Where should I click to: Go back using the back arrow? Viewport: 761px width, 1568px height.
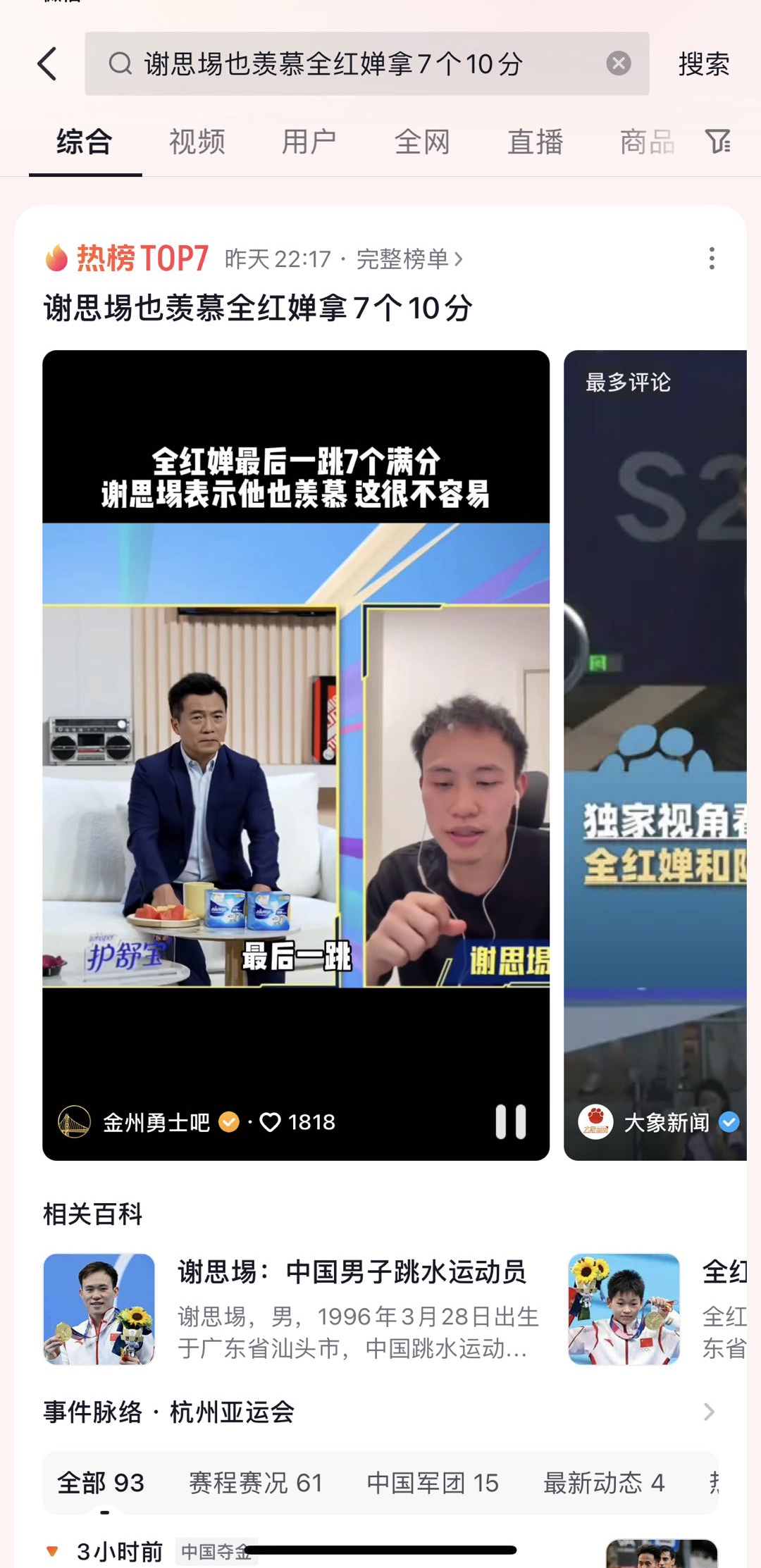click(x=47, y=64)
